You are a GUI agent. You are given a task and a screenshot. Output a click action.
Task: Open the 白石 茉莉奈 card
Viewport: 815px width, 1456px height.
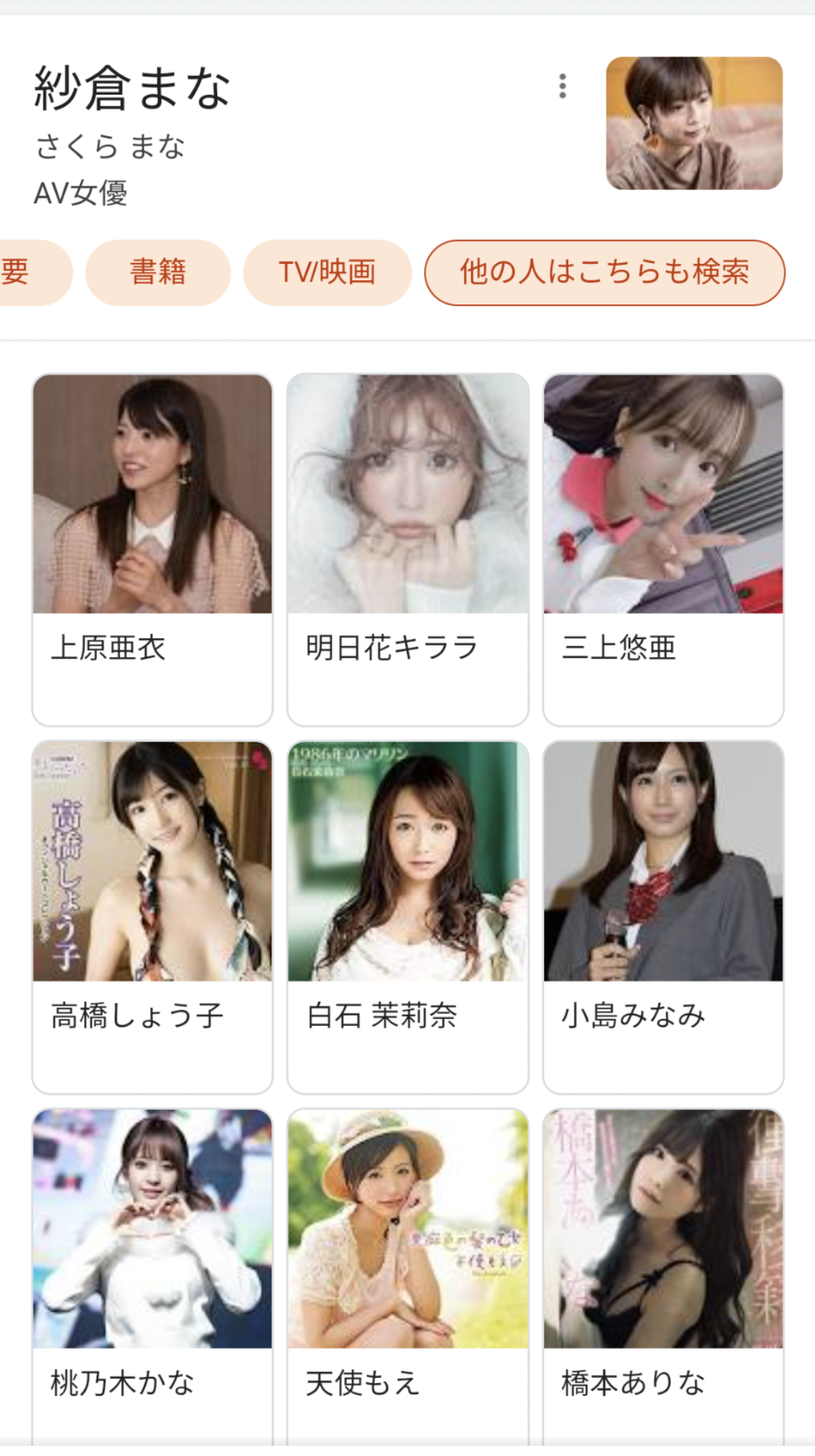[408, 916]
